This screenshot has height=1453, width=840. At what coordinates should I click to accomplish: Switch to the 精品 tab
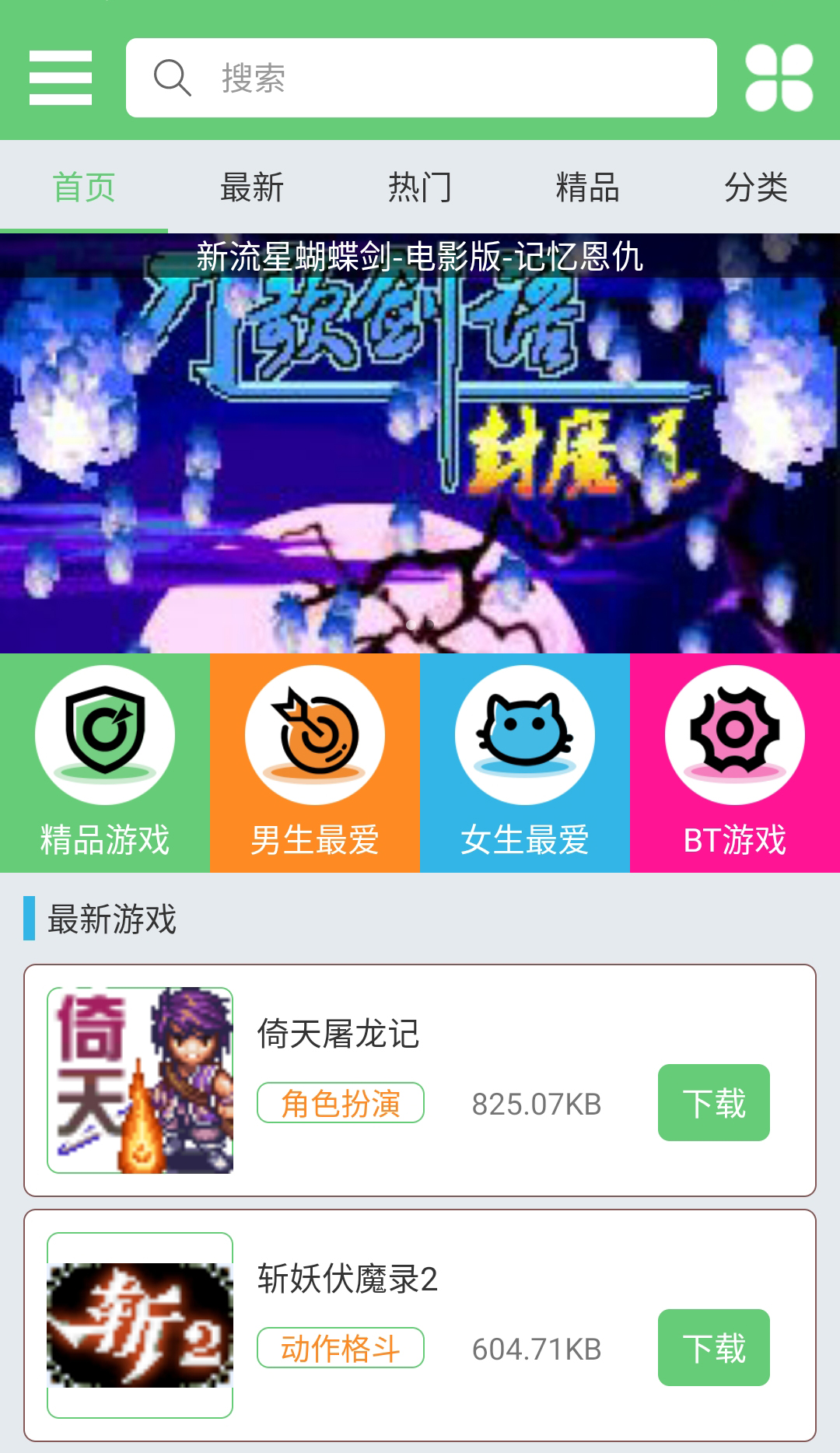(x=588, y=187)
